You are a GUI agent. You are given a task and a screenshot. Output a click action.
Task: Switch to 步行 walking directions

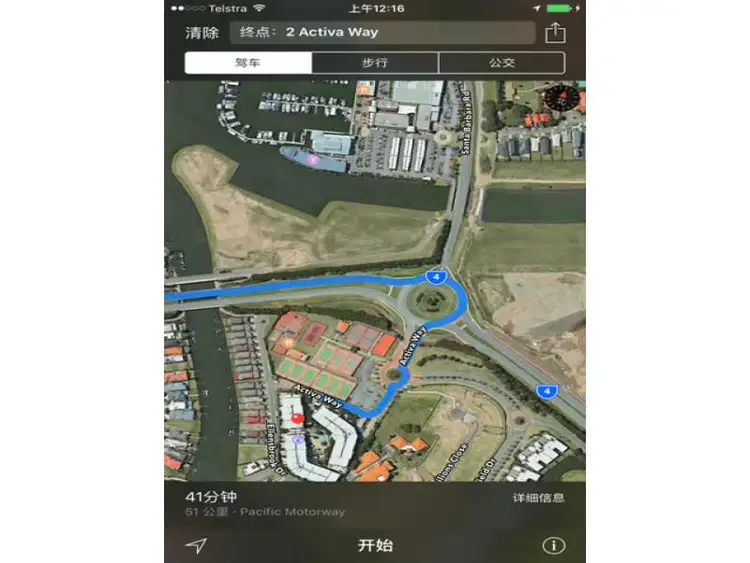[x=375, y=63]
